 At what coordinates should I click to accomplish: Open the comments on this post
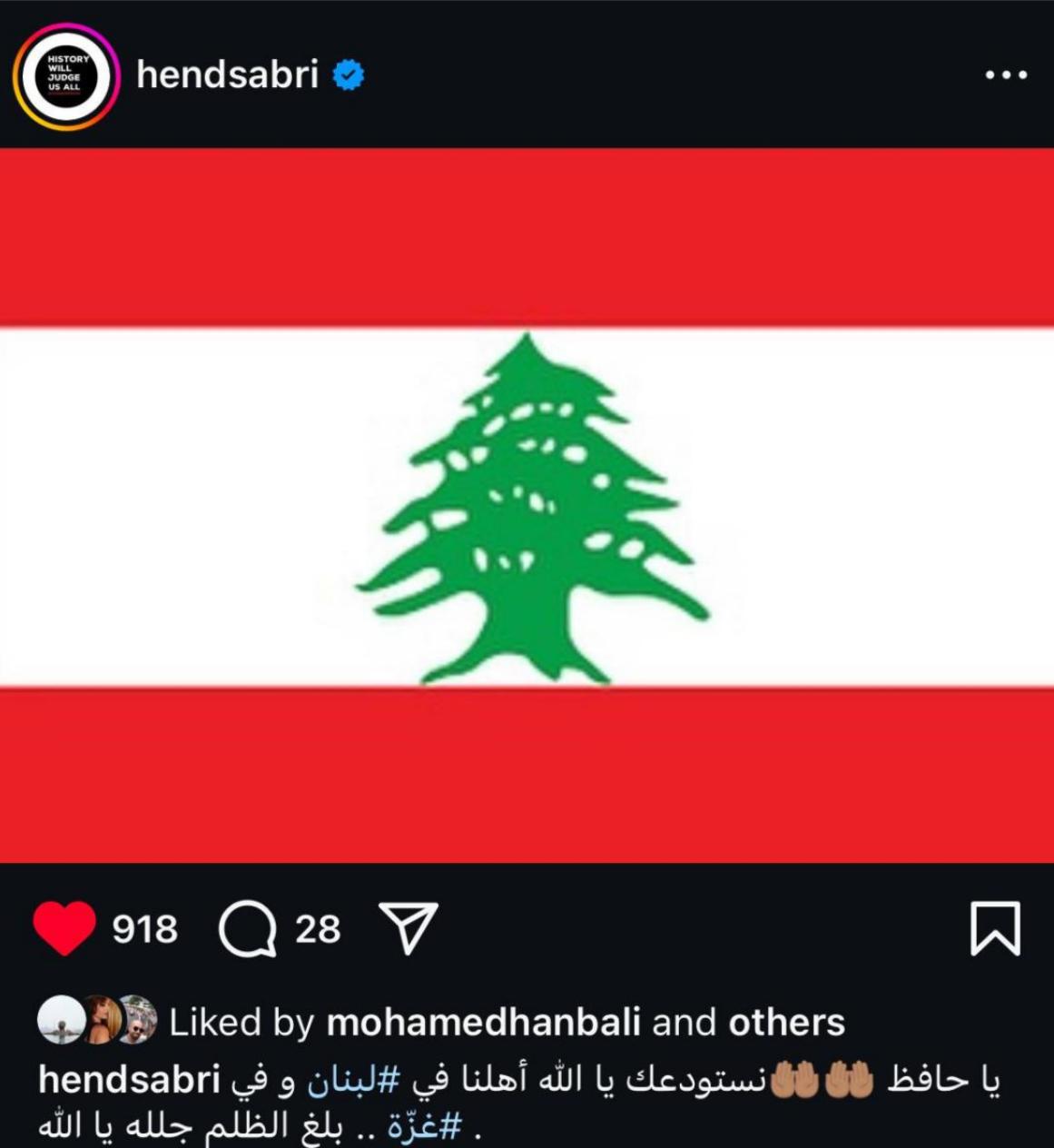click(248, 929)
